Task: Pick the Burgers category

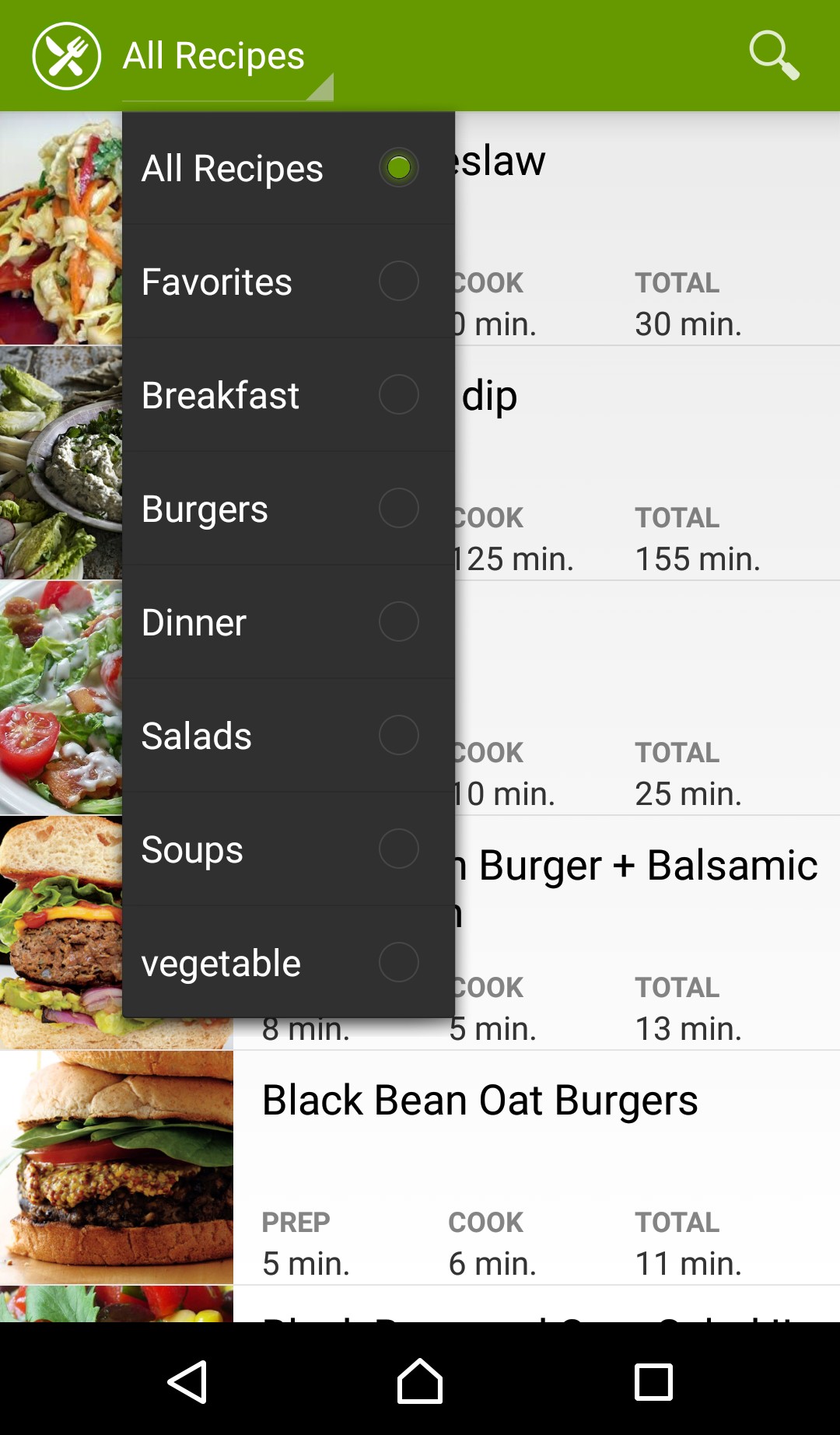Action: [x=288, y=509]
